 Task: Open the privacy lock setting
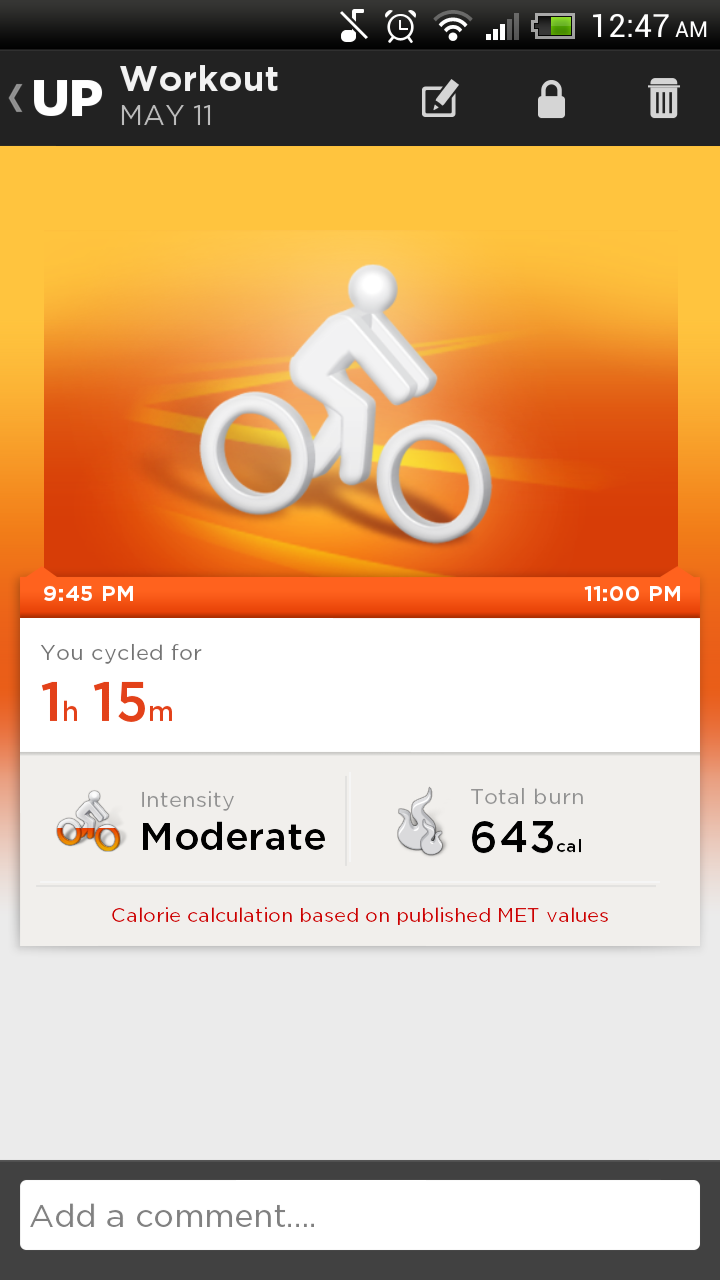(x=551, y=99)
